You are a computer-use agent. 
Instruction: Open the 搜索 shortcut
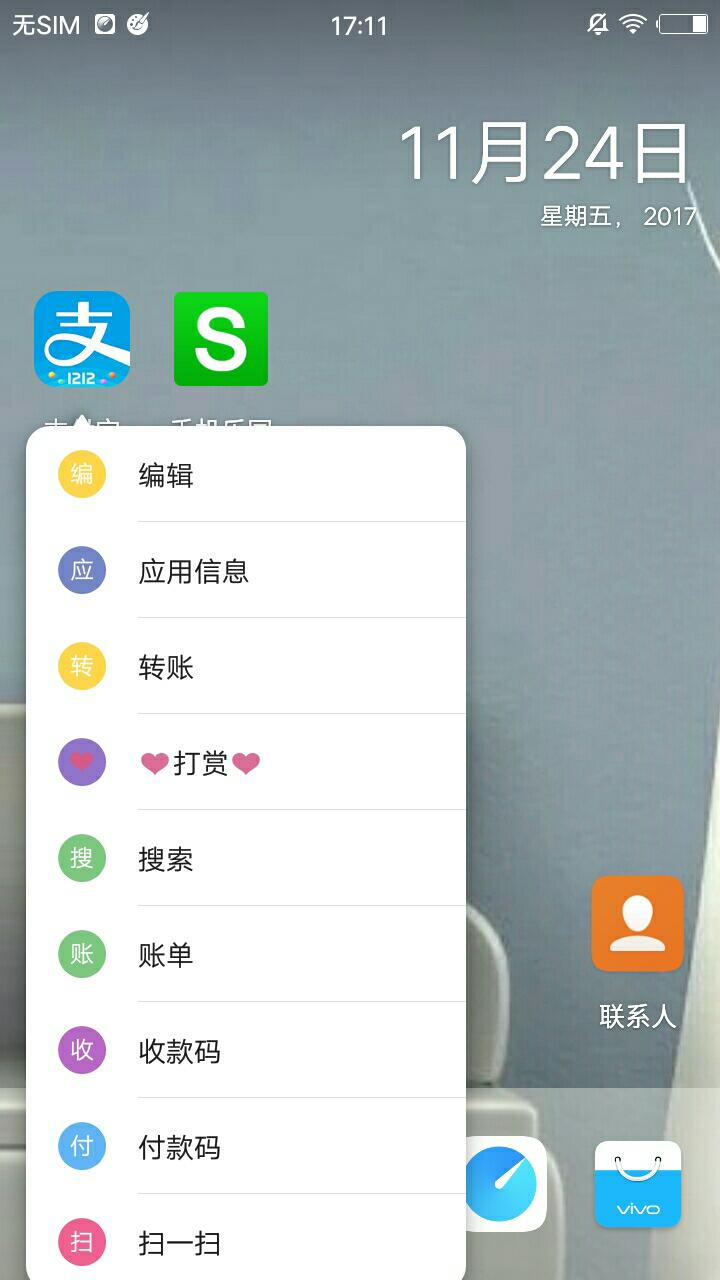[245, 859]
